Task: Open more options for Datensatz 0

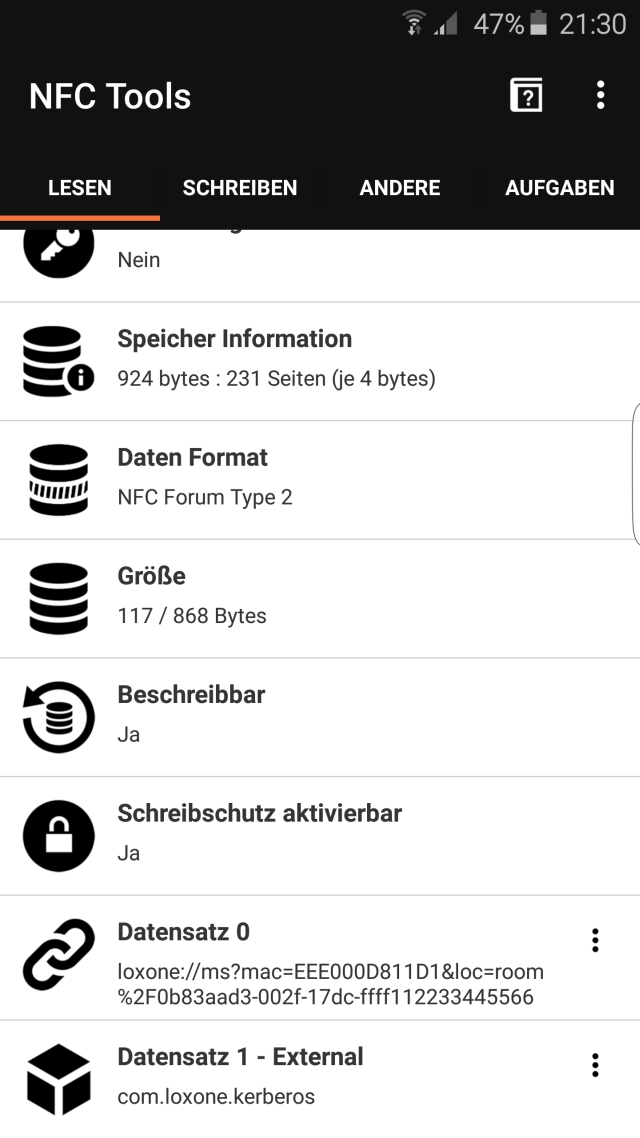Action: tap(595, 941)
